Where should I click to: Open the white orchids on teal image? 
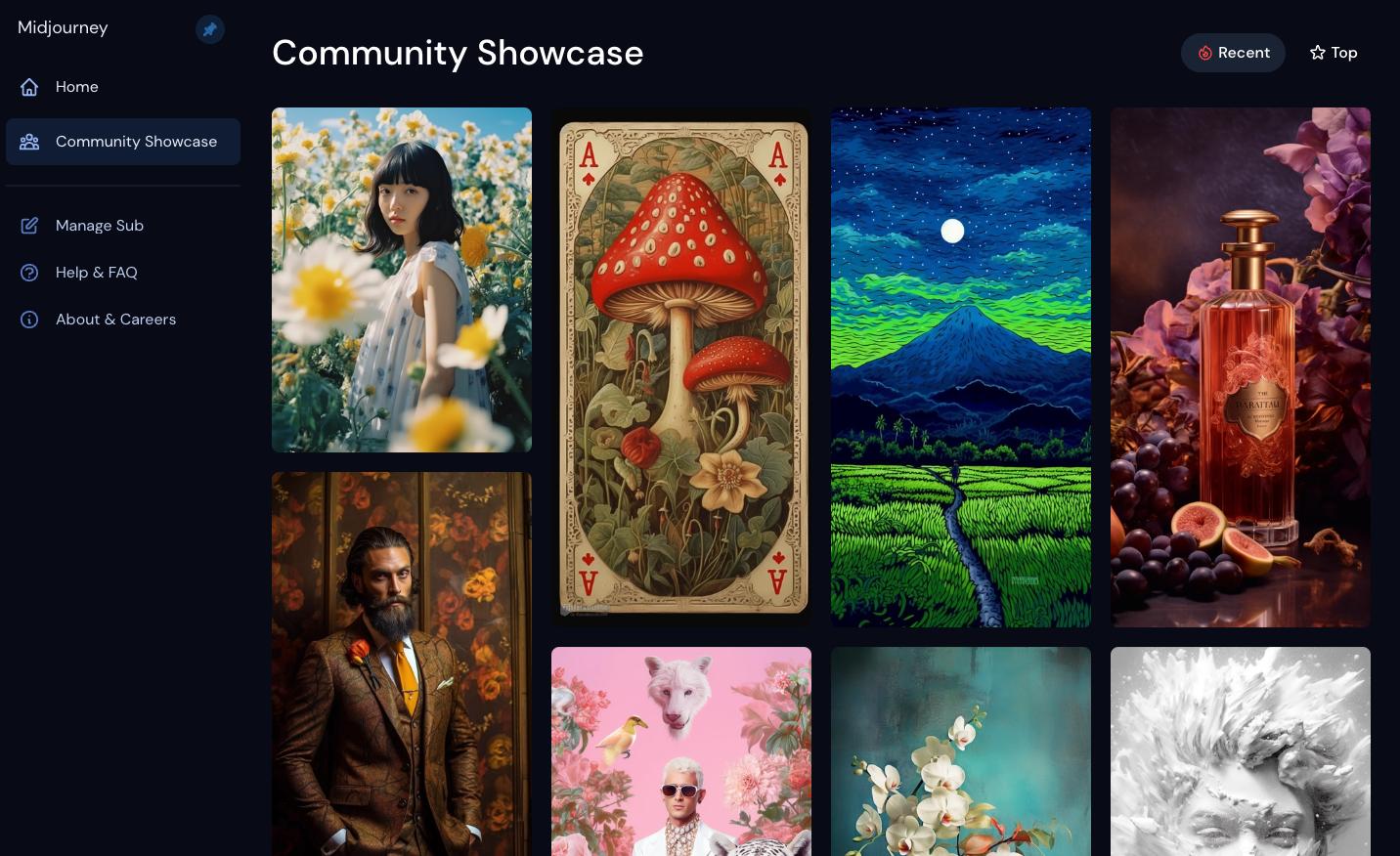point(961,750)
